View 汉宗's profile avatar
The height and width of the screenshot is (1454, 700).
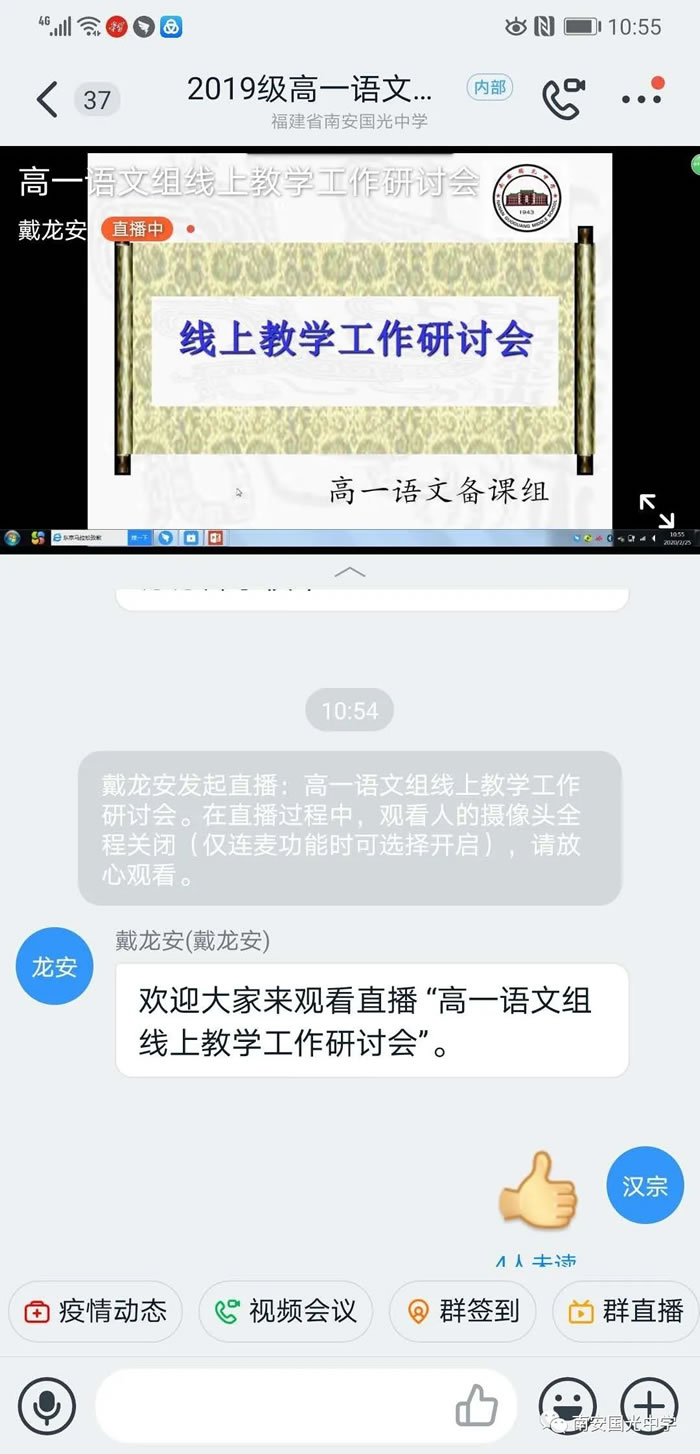point(645,1185)
